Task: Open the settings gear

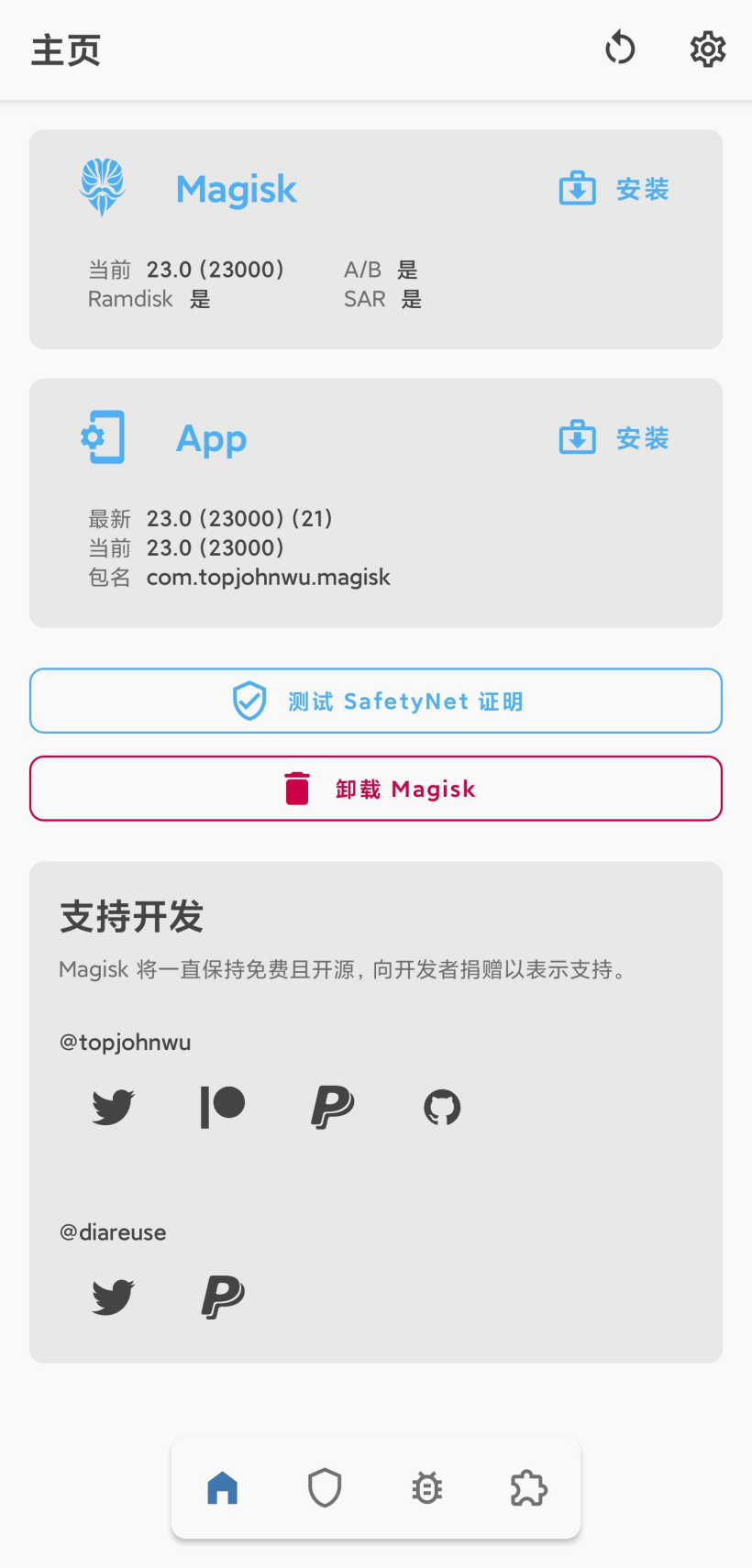Action: [x=707, y=49]
